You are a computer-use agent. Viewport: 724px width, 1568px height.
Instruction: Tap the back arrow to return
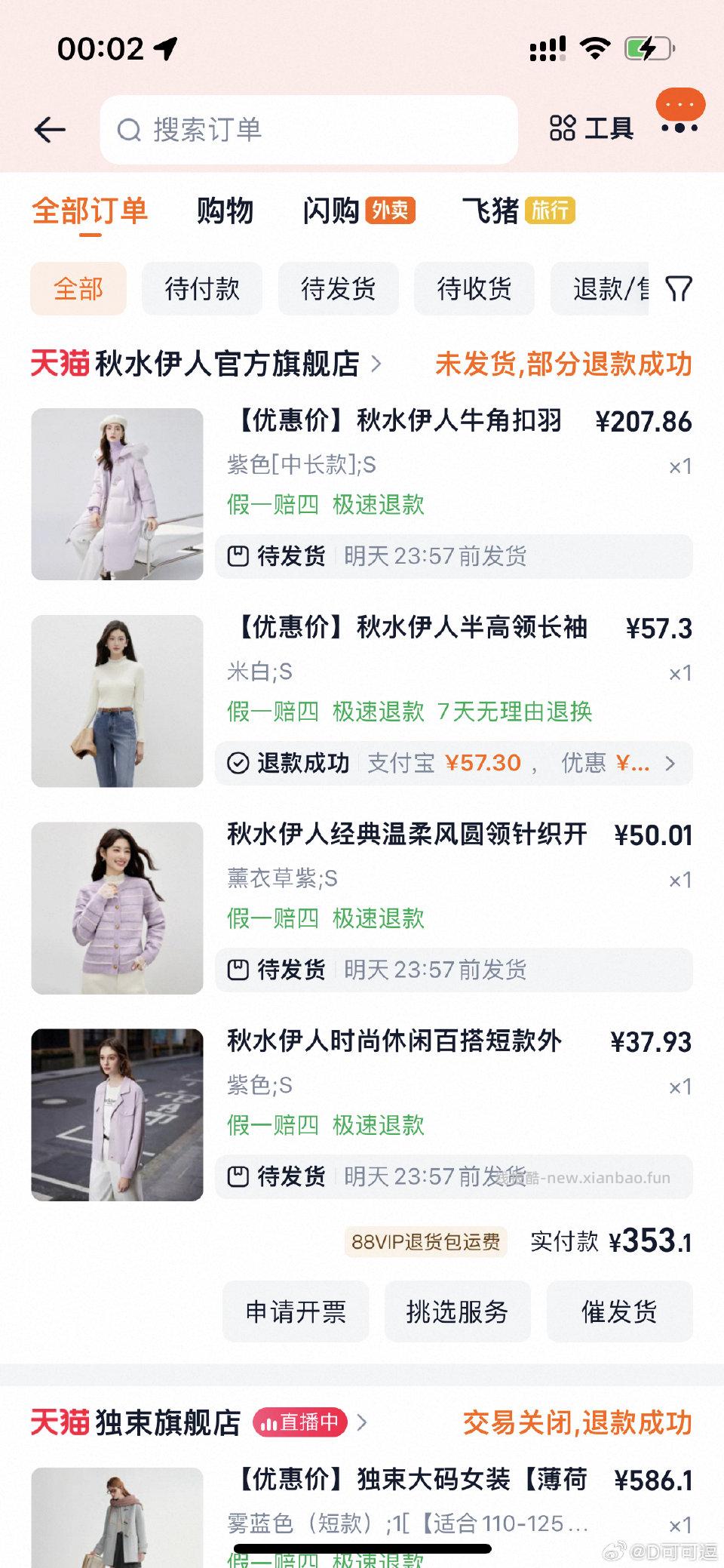pyautogui.click(x=48, y=130)
